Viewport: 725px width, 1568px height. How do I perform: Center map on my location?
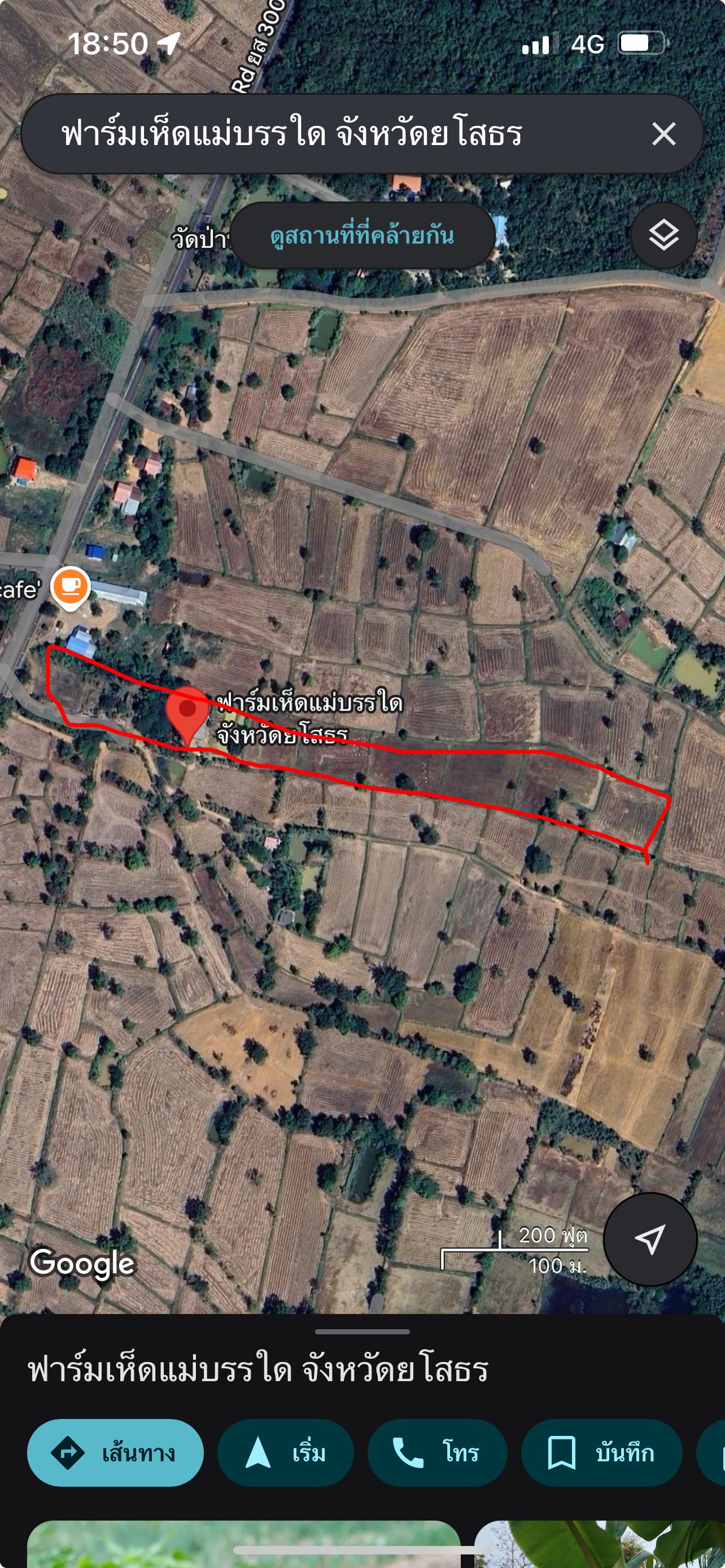point(649,1239)
